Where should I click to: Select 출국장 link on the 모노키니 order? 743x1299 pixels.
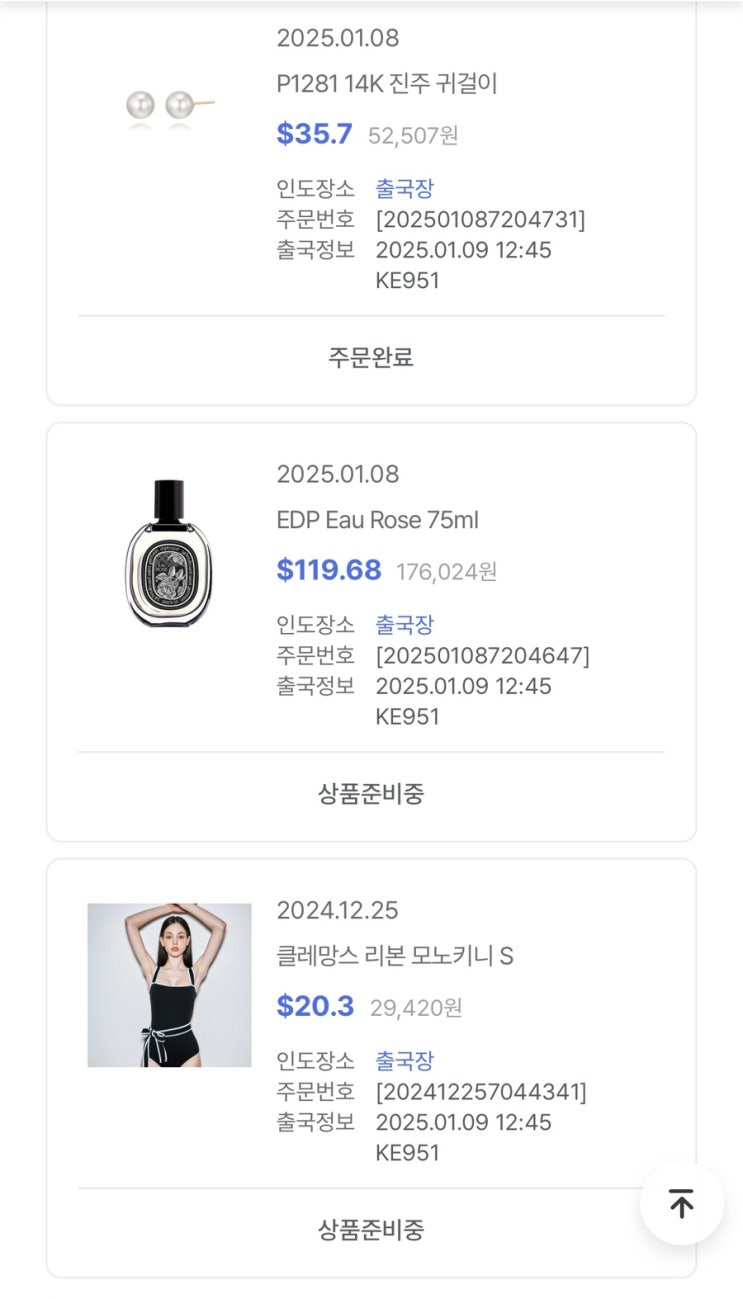(x=404, y=1061)
